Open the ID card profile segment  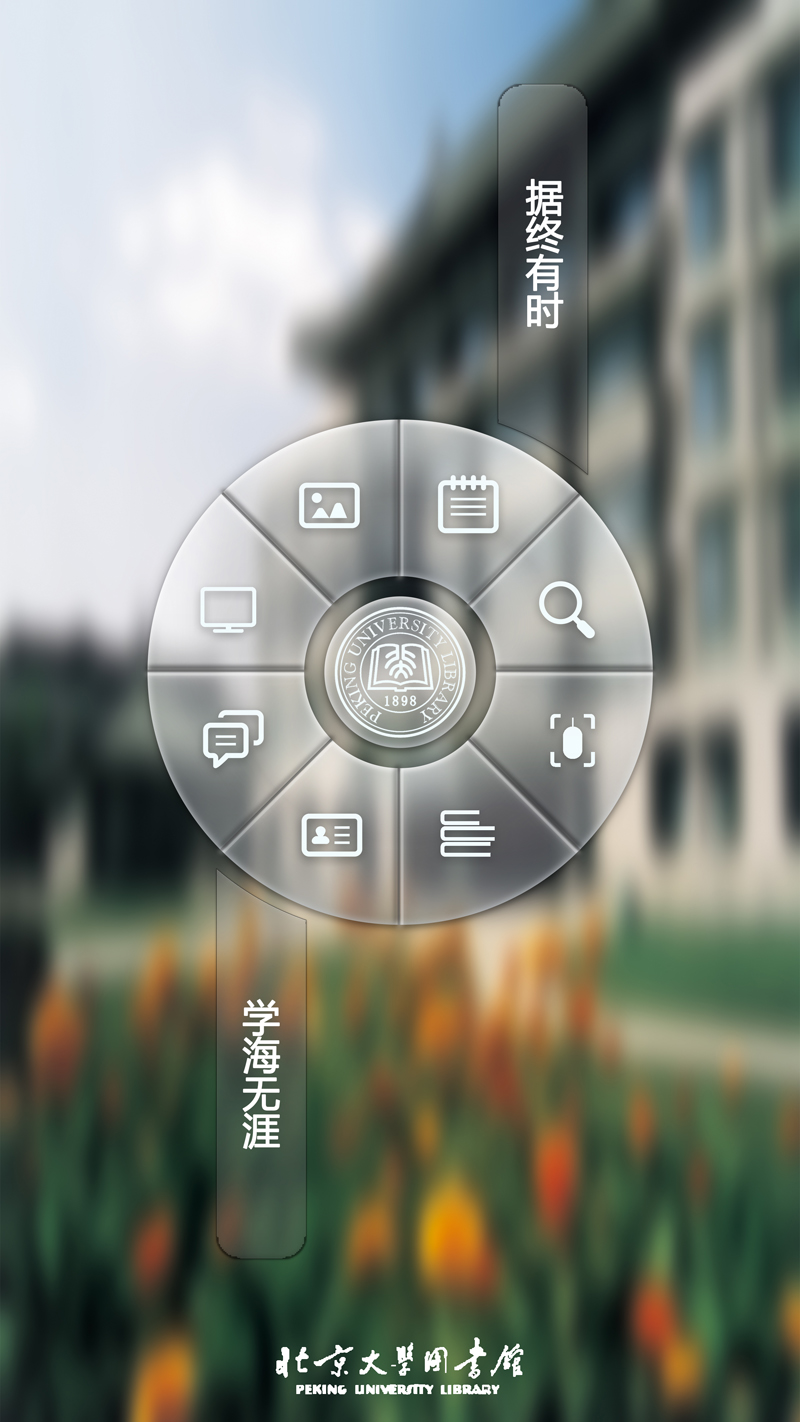(x=331, y=835)
